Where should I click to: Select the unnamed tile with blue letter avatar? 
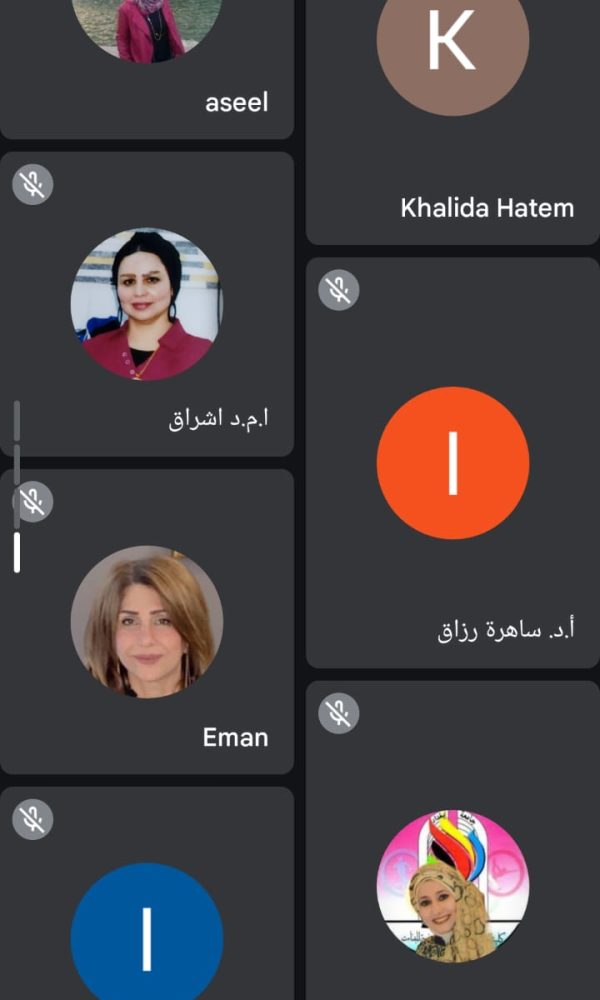(x=147, y=895)
